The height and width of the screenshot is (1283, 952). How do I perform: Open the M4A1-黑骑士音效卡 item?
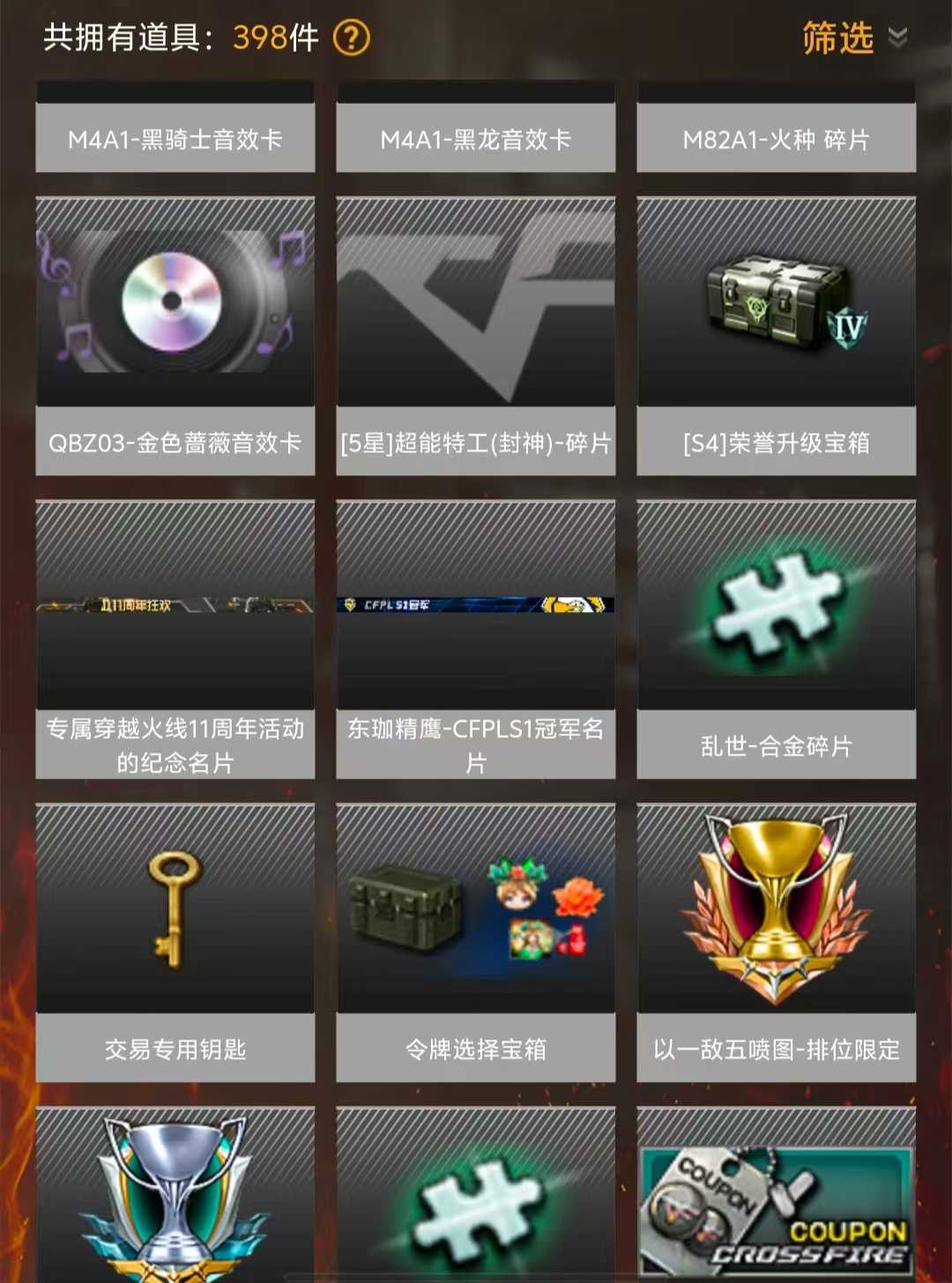click(174, 138)
